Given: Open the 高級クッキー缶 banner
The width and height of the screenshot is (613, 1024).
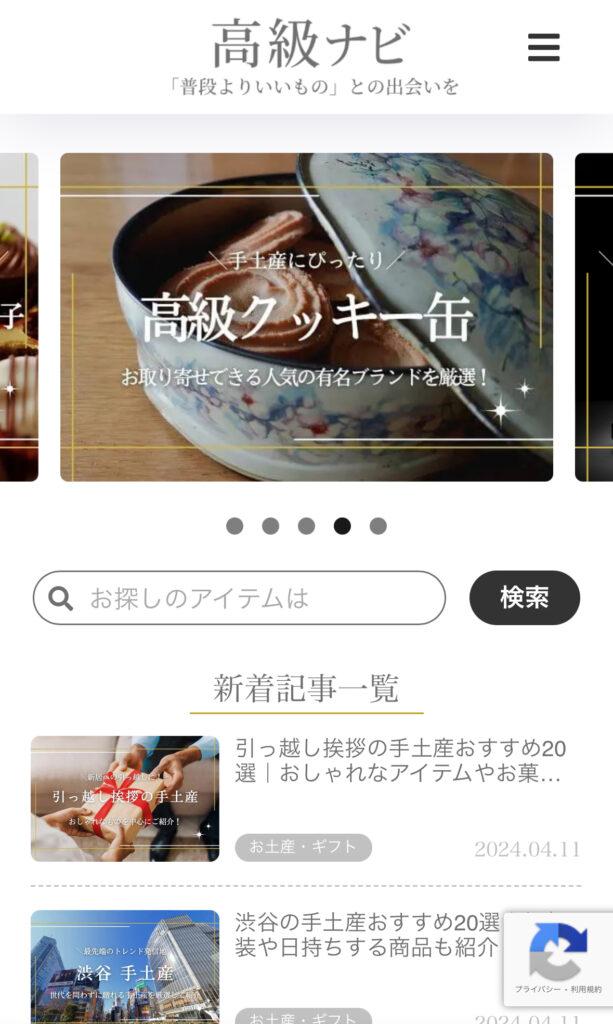Looking at the screenshot, I should click(306, 316).
